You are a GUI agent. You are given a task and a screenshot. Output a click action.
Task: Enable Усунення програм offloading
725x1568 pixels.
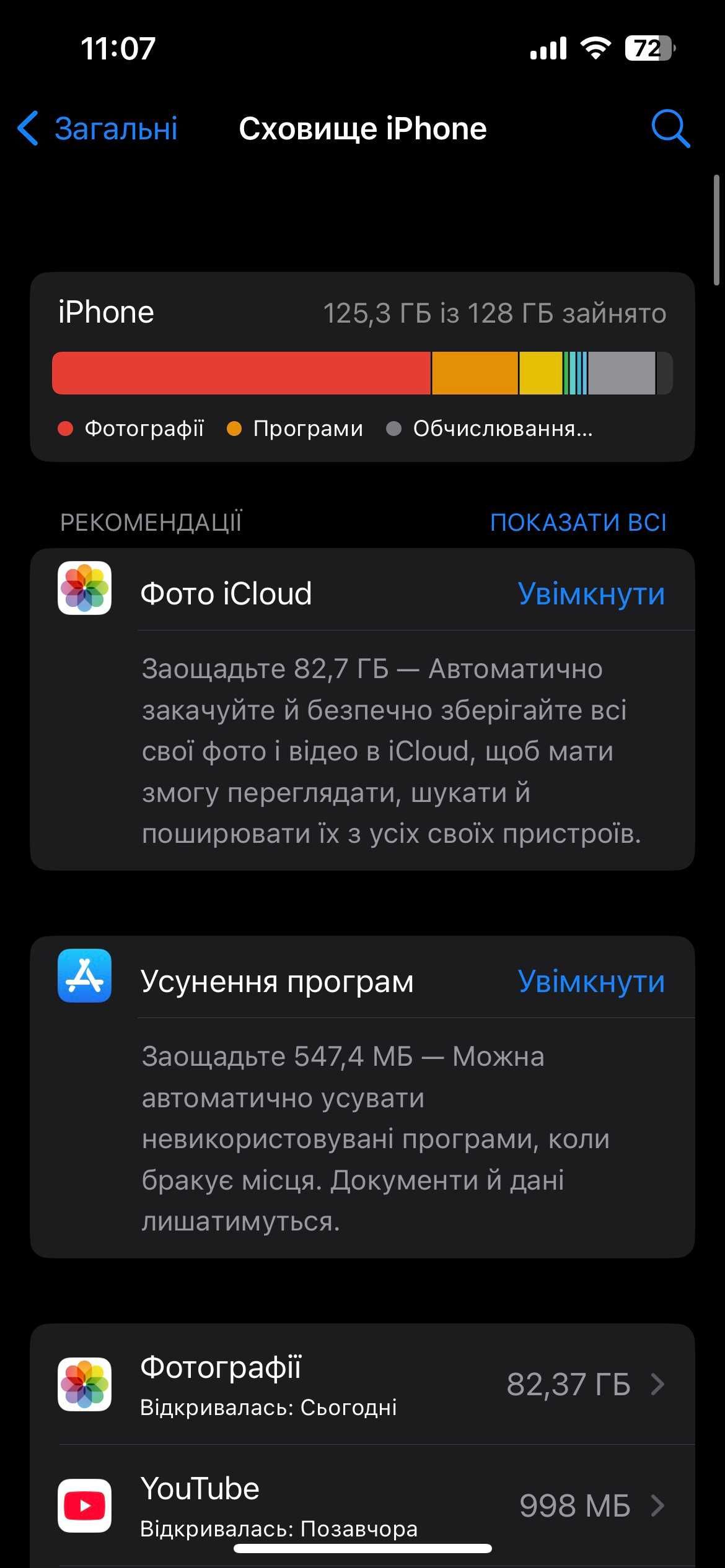(591, 982)
